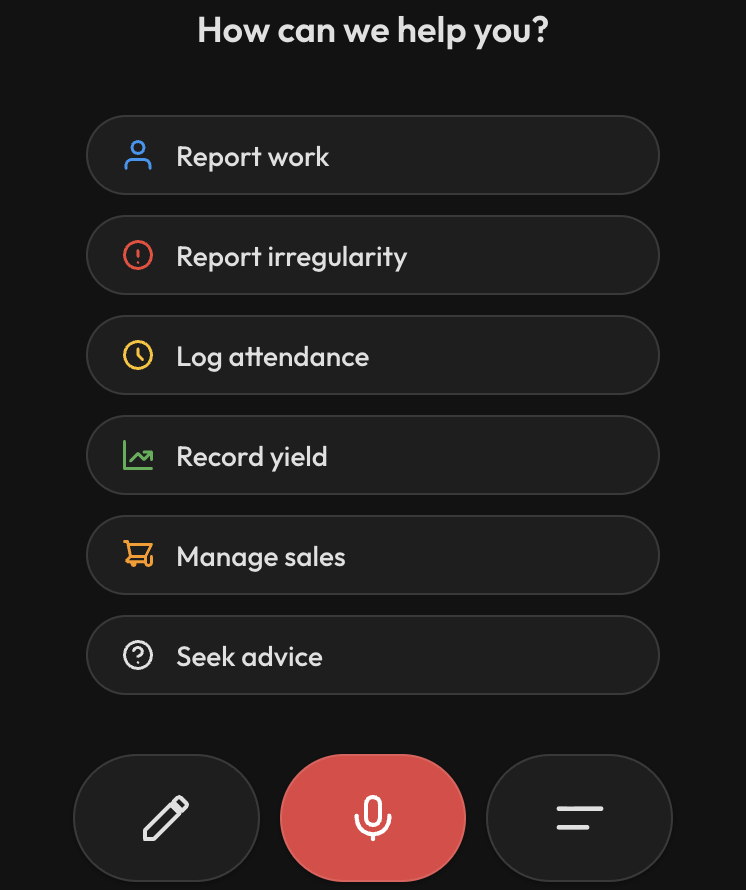Image resolution: width=746 pixels, height=890 pixels.
Task: Click the shopping cart icon beside Manage sales
Action: (x=138, y=555)
